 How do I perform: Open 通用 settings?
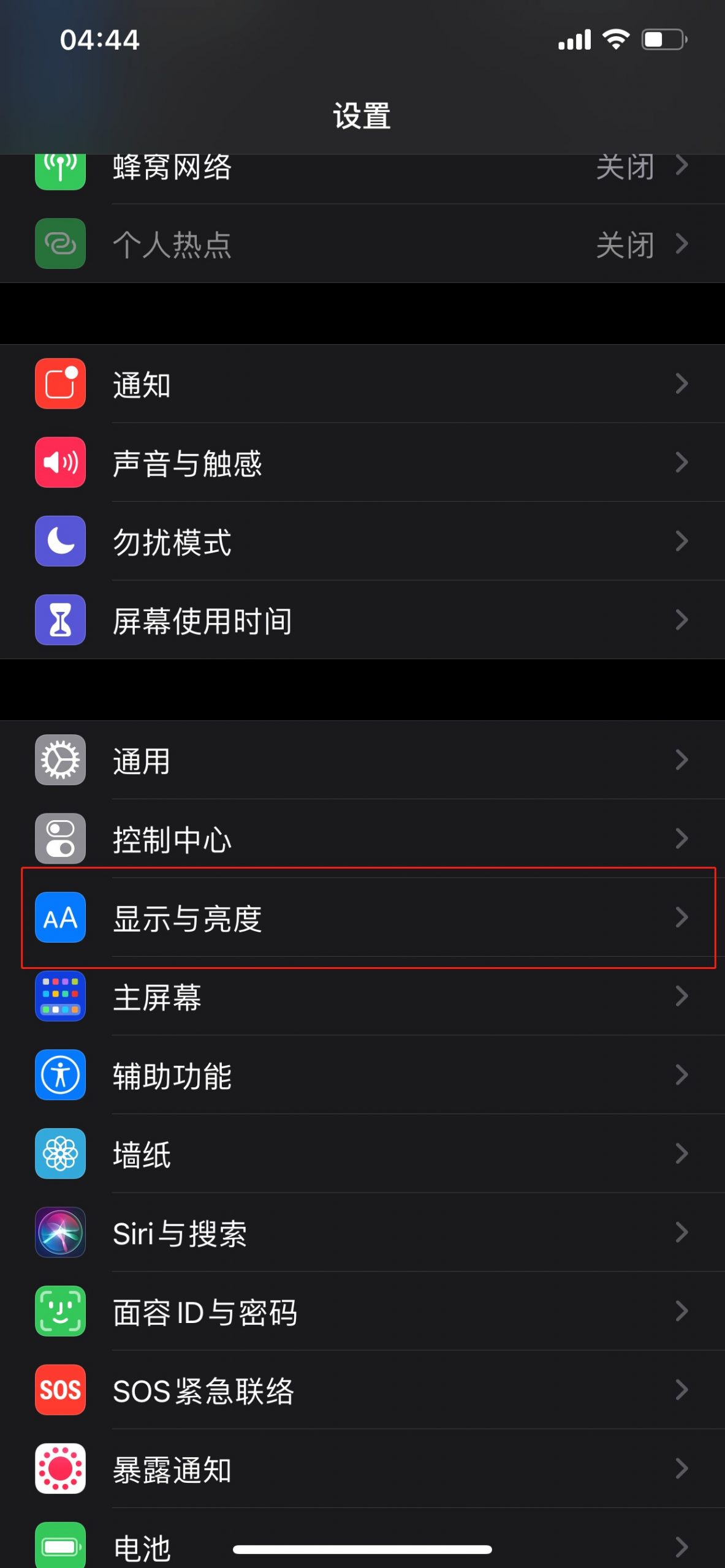click(x=362, y=760)
